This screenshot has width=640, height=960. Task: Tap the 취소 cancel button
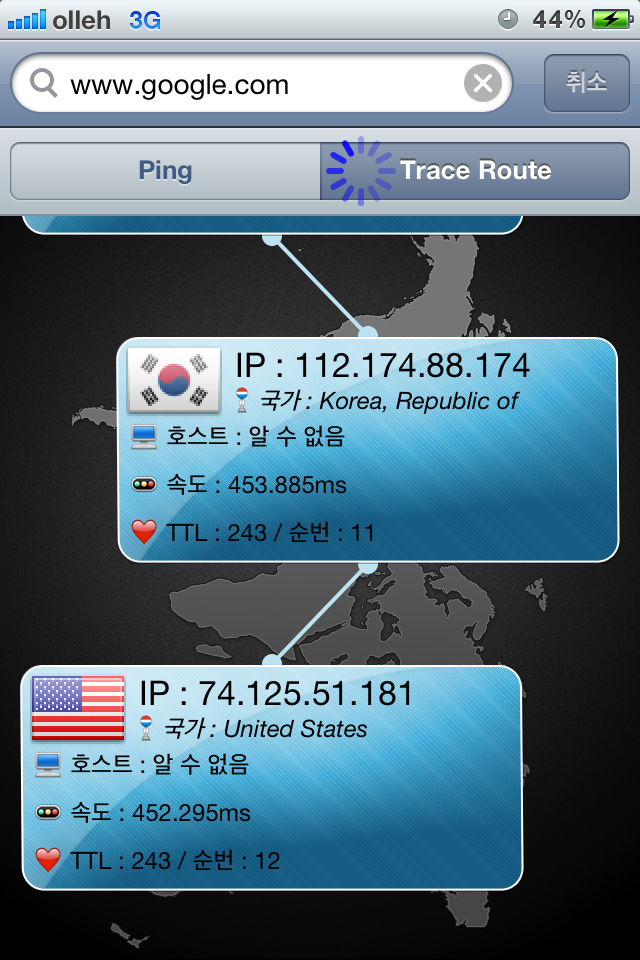point(586,83)
